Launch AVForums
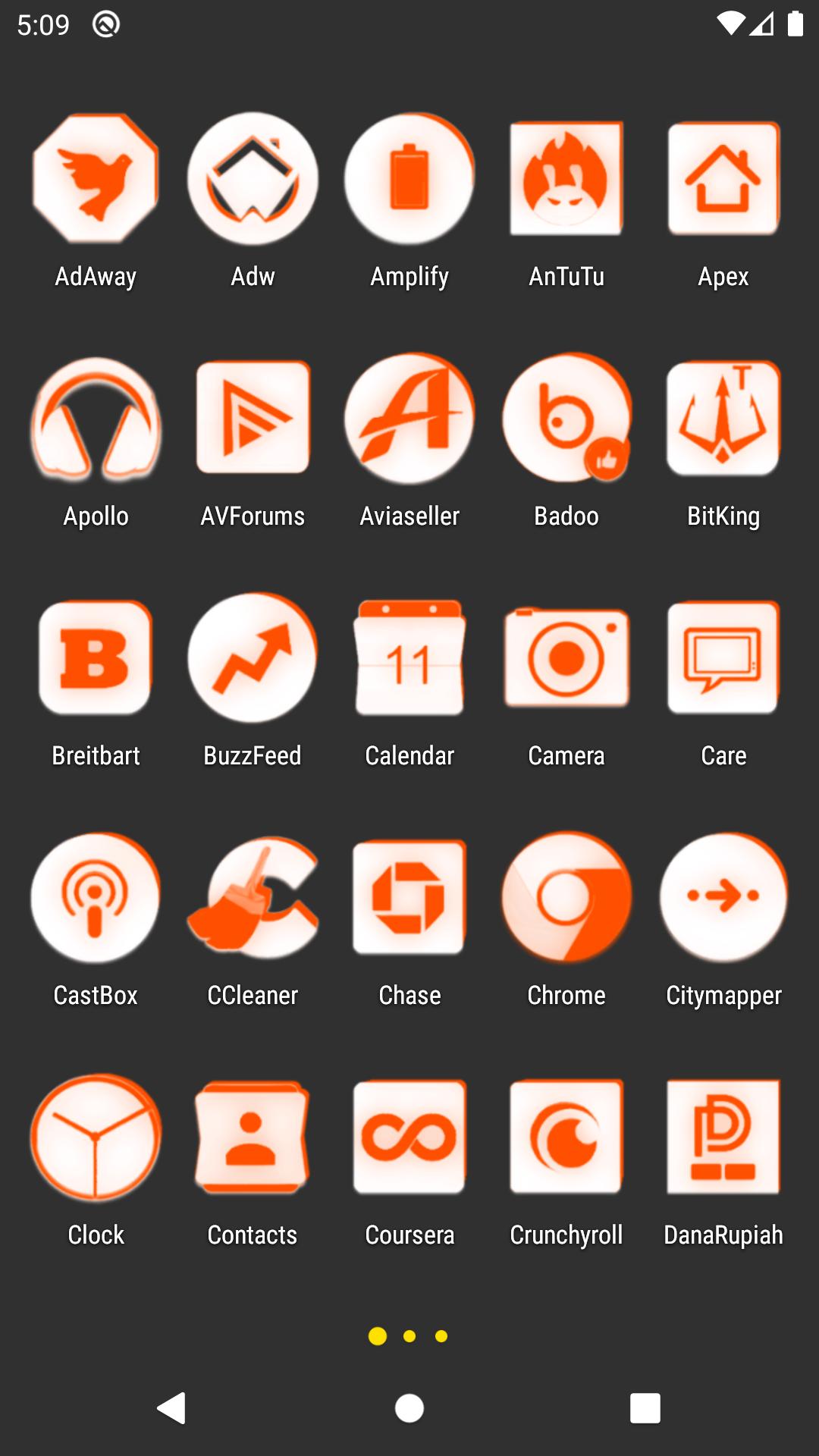819x1456 pixels. (x=253, y=418)
